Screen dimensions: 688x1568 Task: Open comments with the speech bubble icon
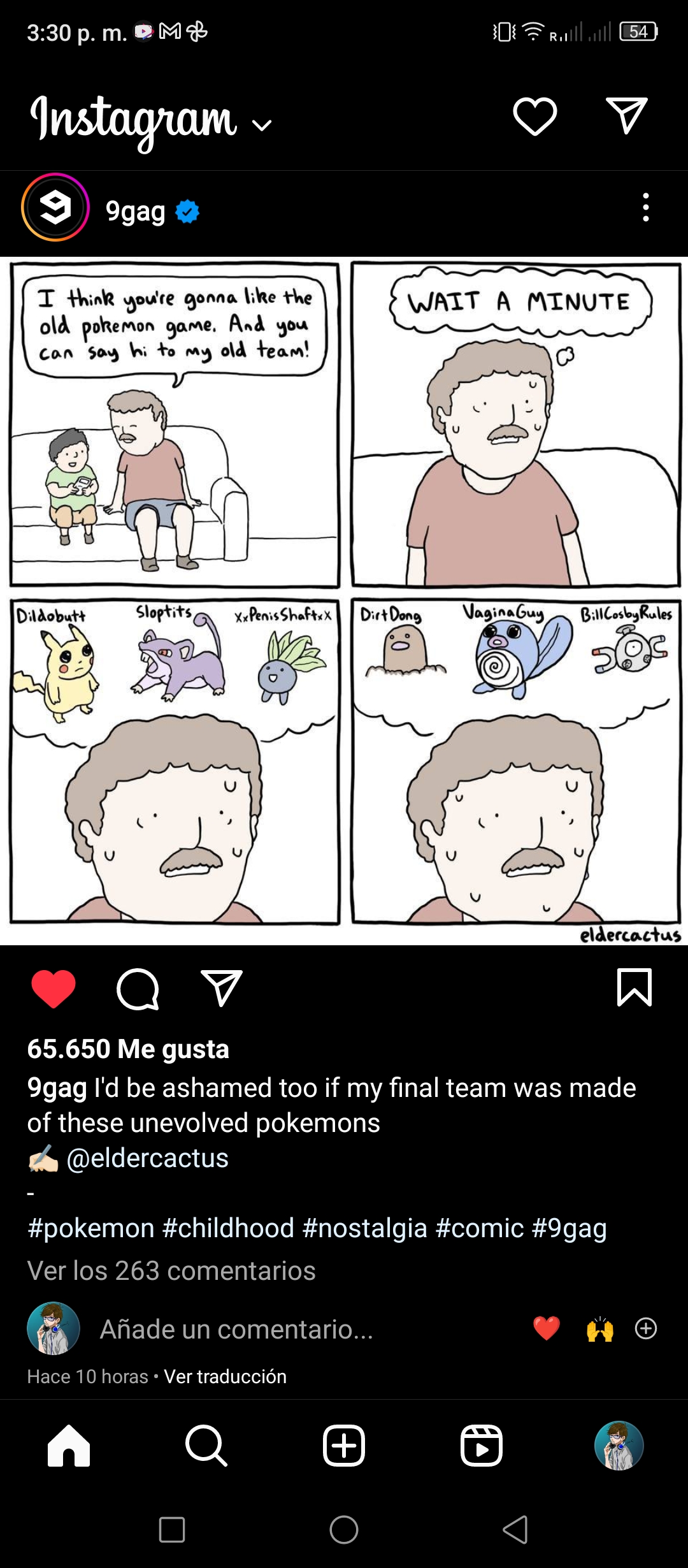pos(138,989)
